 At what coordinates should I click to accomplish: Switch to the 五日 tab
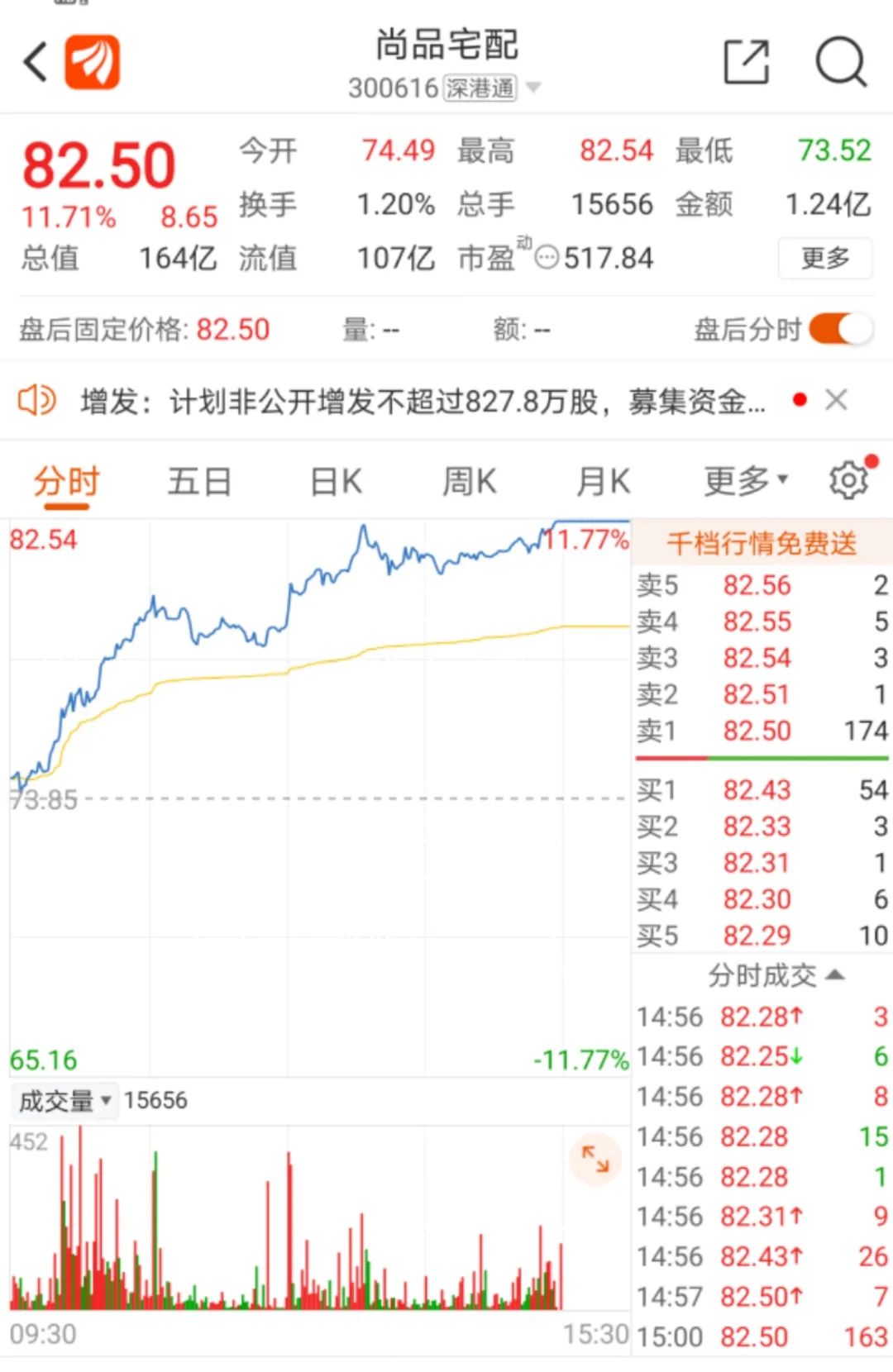[x=199, y=479]
